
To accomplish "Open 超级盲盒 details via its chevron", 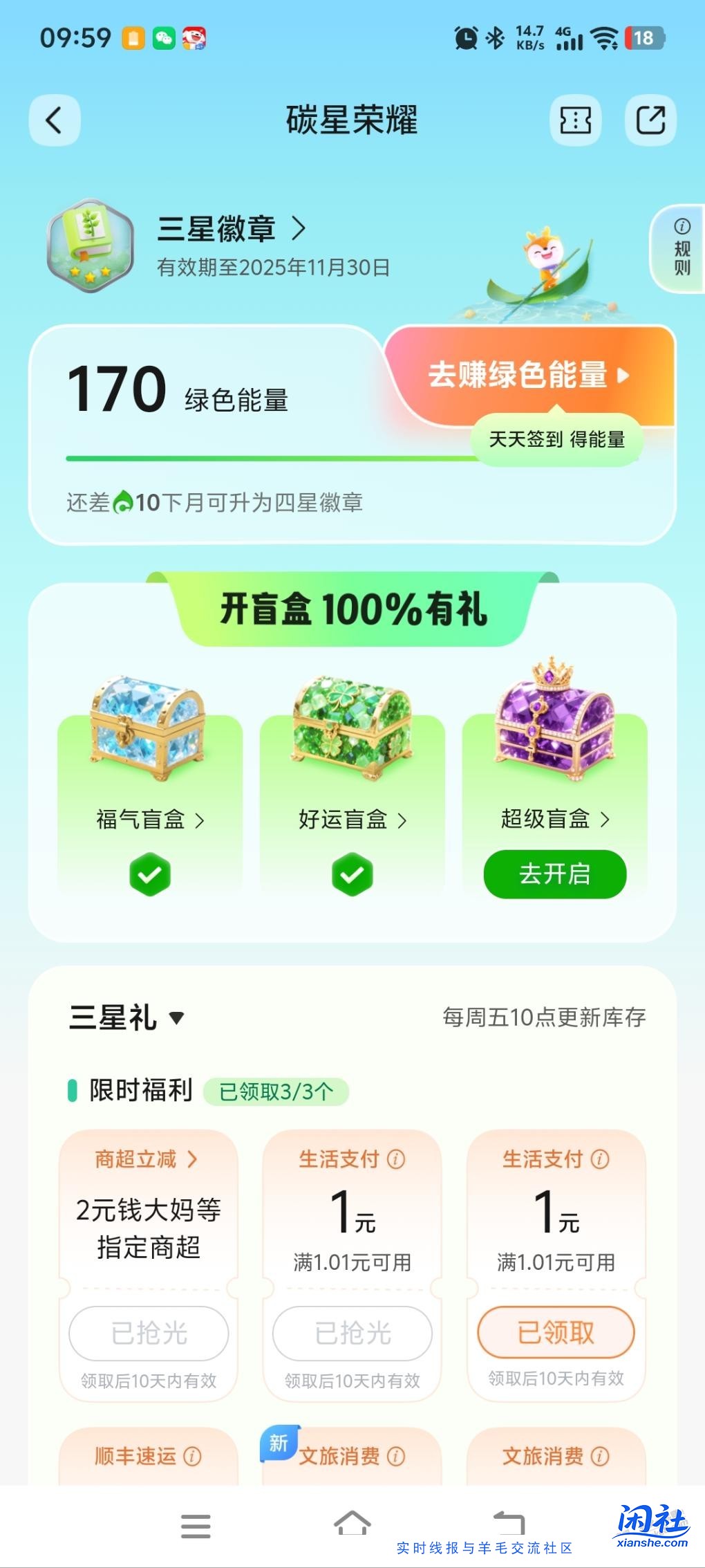I will pos(606,820).
